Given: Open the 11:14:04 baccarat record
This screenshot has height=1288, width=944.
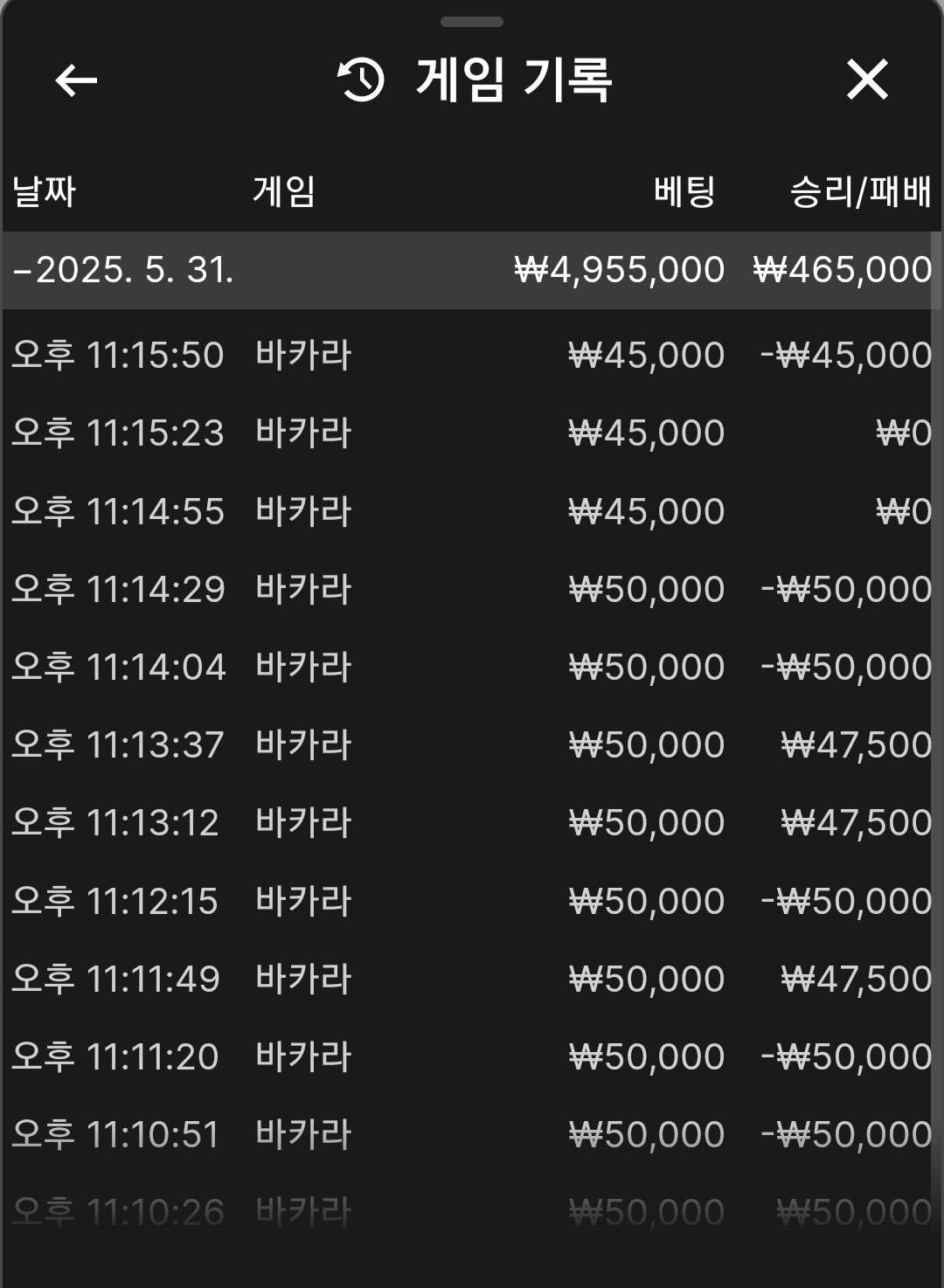Looking at the screenshot, I should 472,668.
